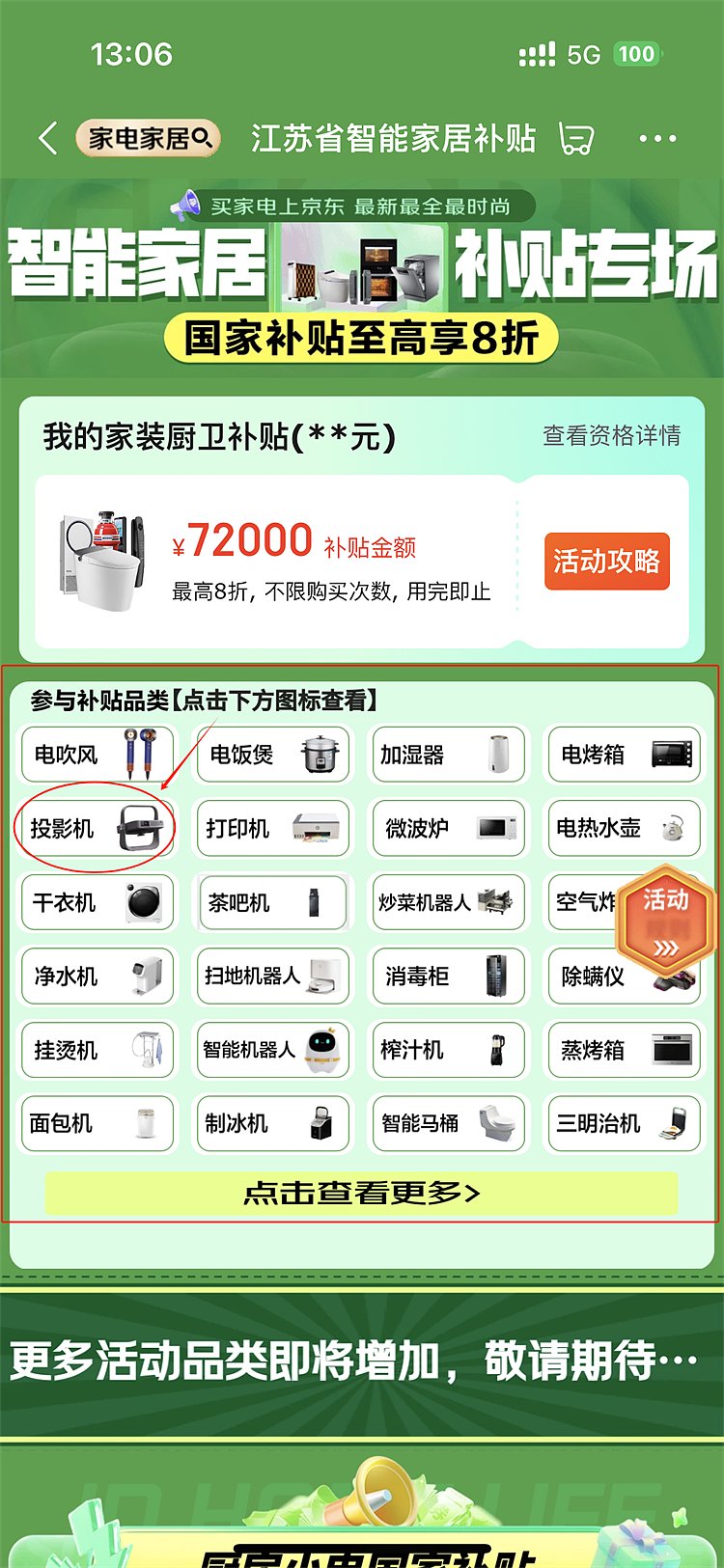
Task: Choose the 电烤箱 category
Action: [x=625, y=754]
